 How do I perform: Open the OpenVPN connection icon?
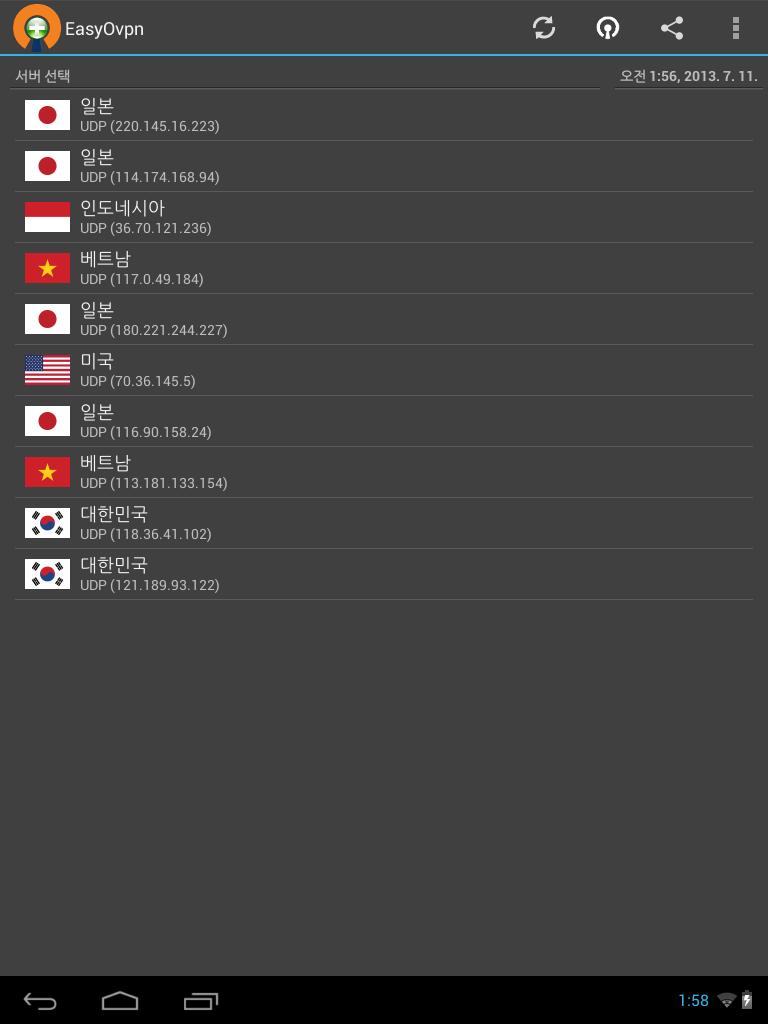coord(607,28)
